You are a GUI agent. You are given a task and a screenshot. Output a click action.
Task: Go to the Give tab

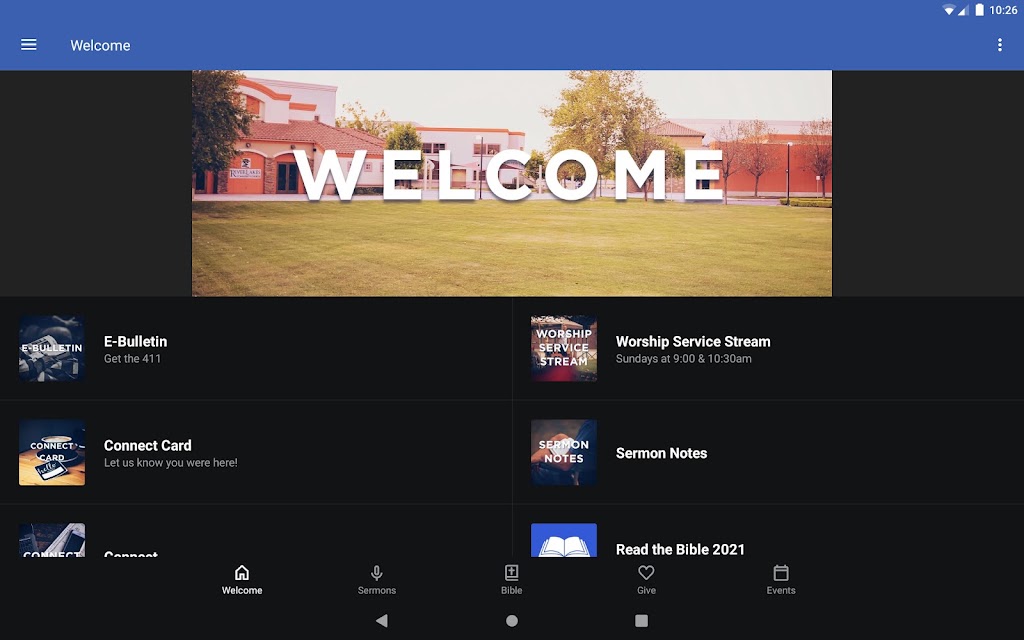point(646,580)
